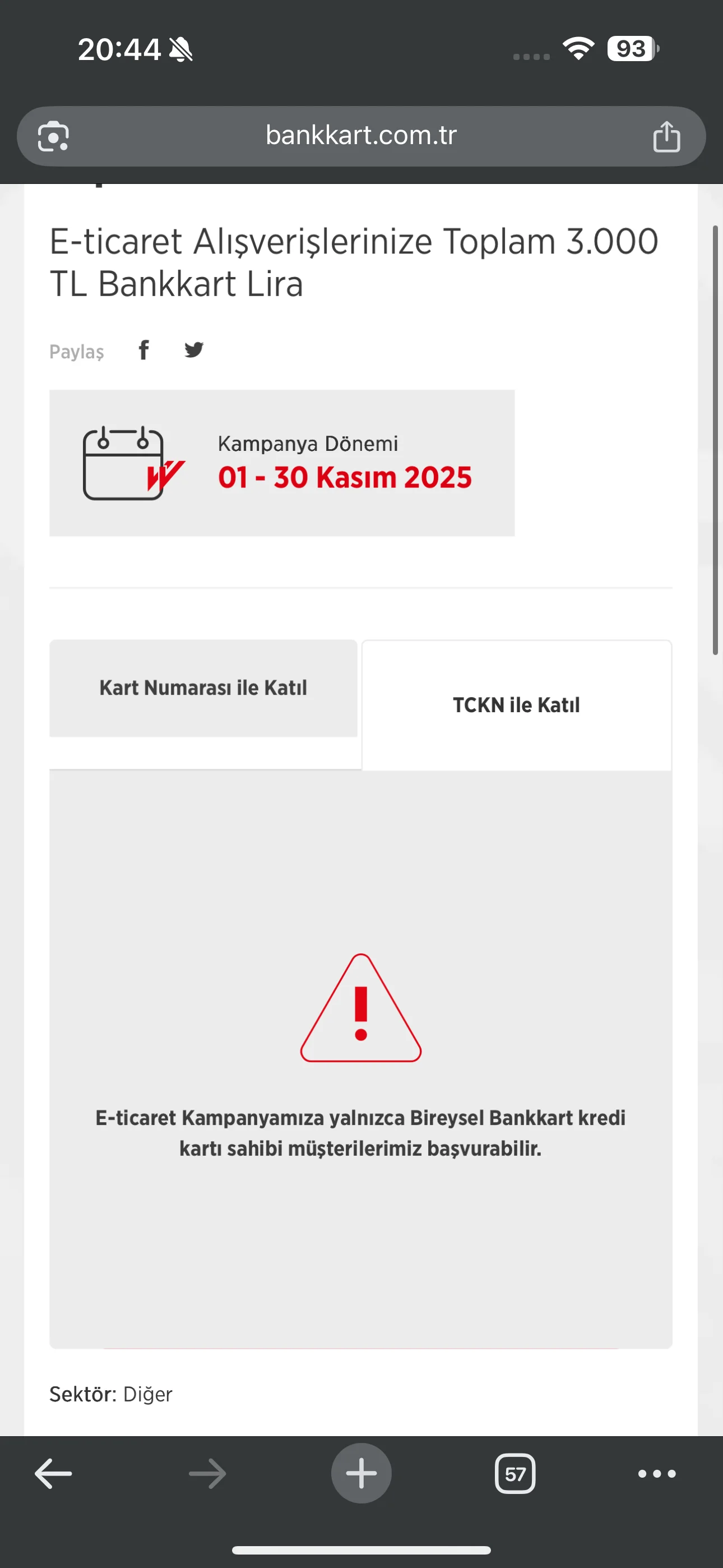Select the TCKN ile Katıl tab
Image resolution: width=723 pixels, height=1568 pixels.
[516, 705]
